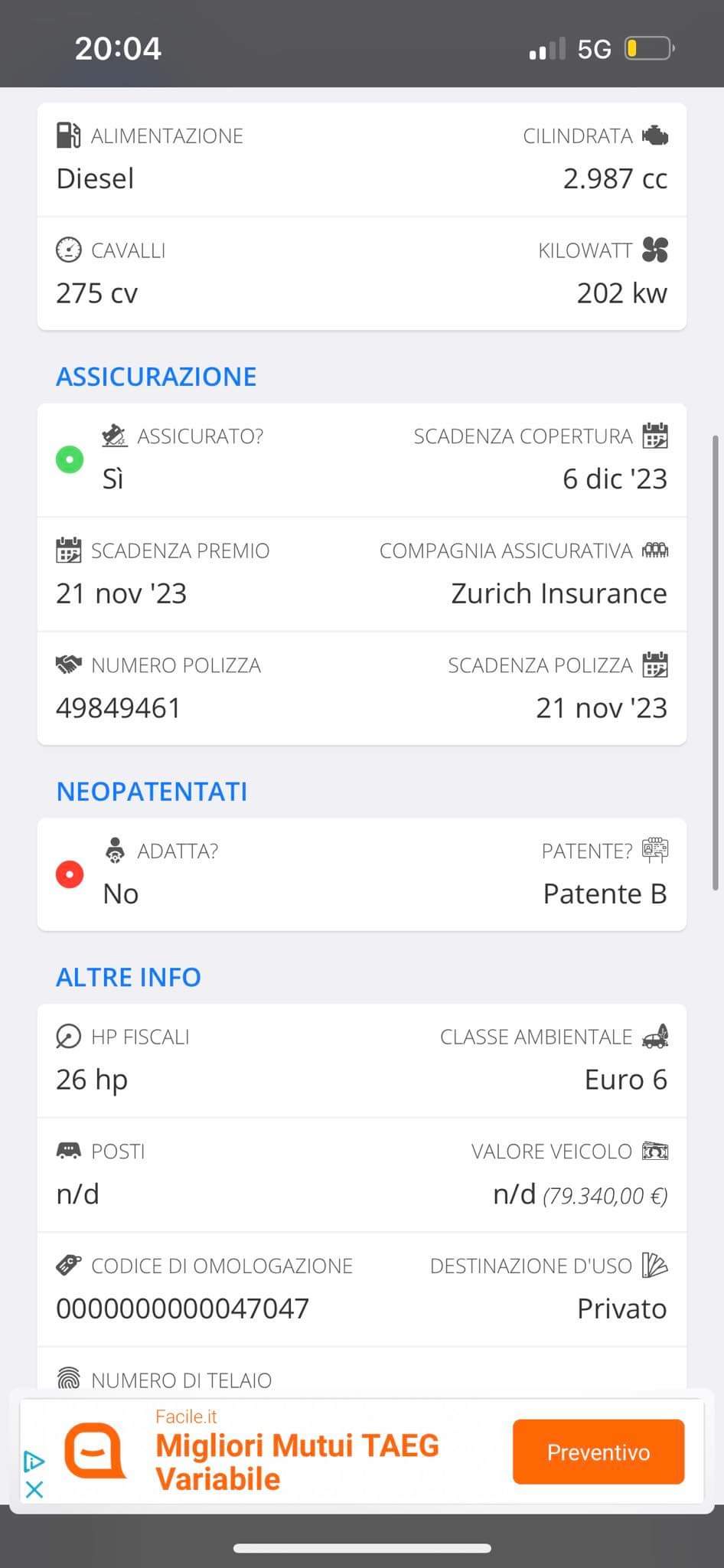Open the Facile.it Migliori Mutui ad
Viewport: 724px width, 1568px height.
coord(297,1462)
